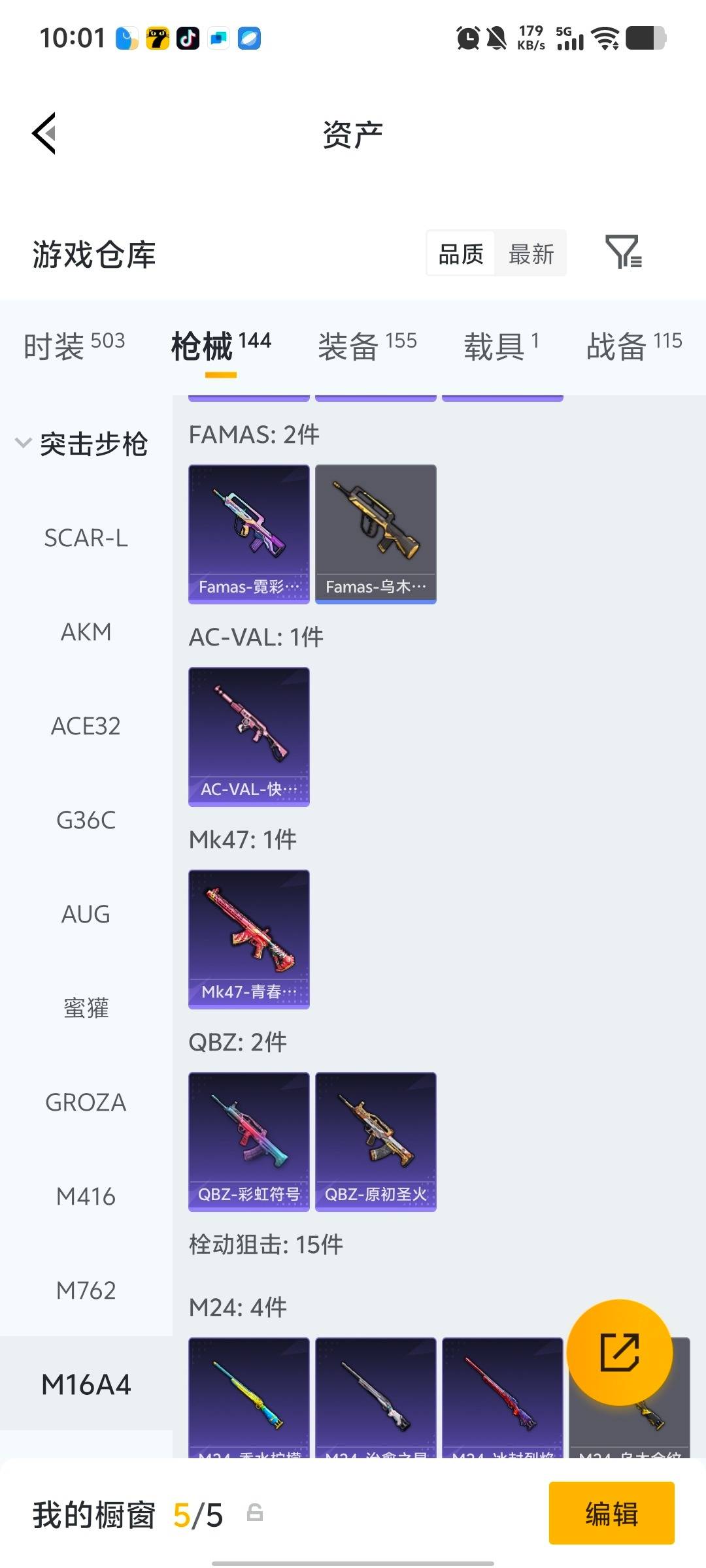Select the GROZA category
This screenshot has height=1568, width=706.
87,1102
